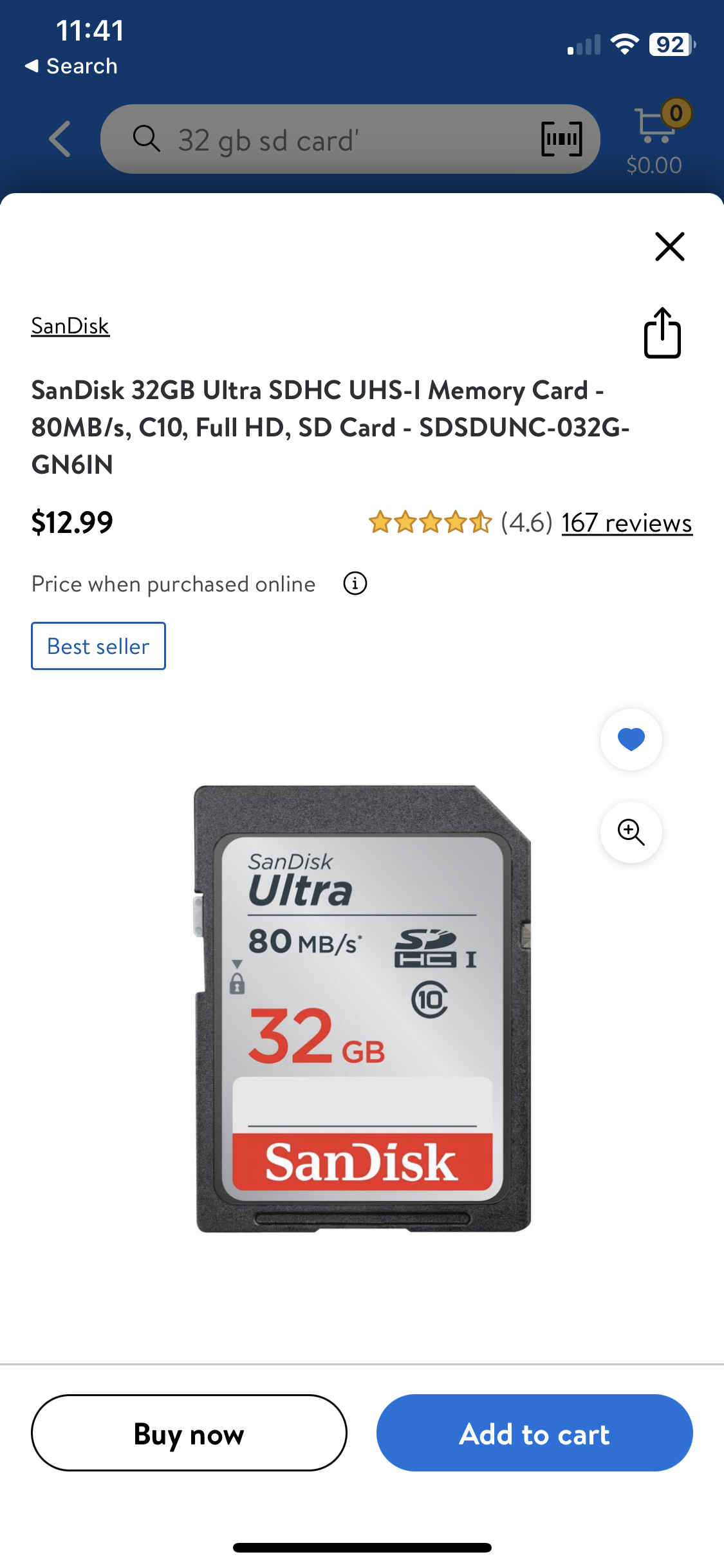
Task: Open the SanDisk brand link
Action: tap(70, 326)
